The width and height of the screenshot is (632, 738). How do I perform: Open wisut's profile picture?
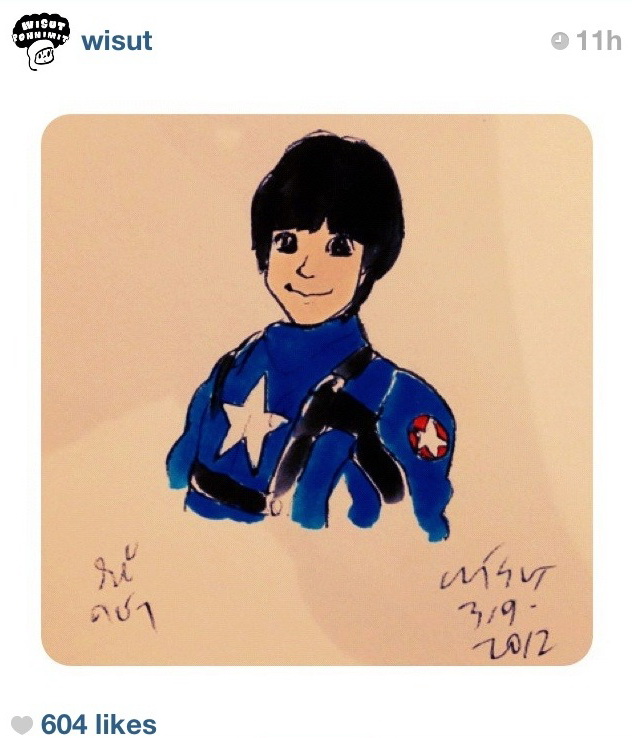tap(40, 41)
